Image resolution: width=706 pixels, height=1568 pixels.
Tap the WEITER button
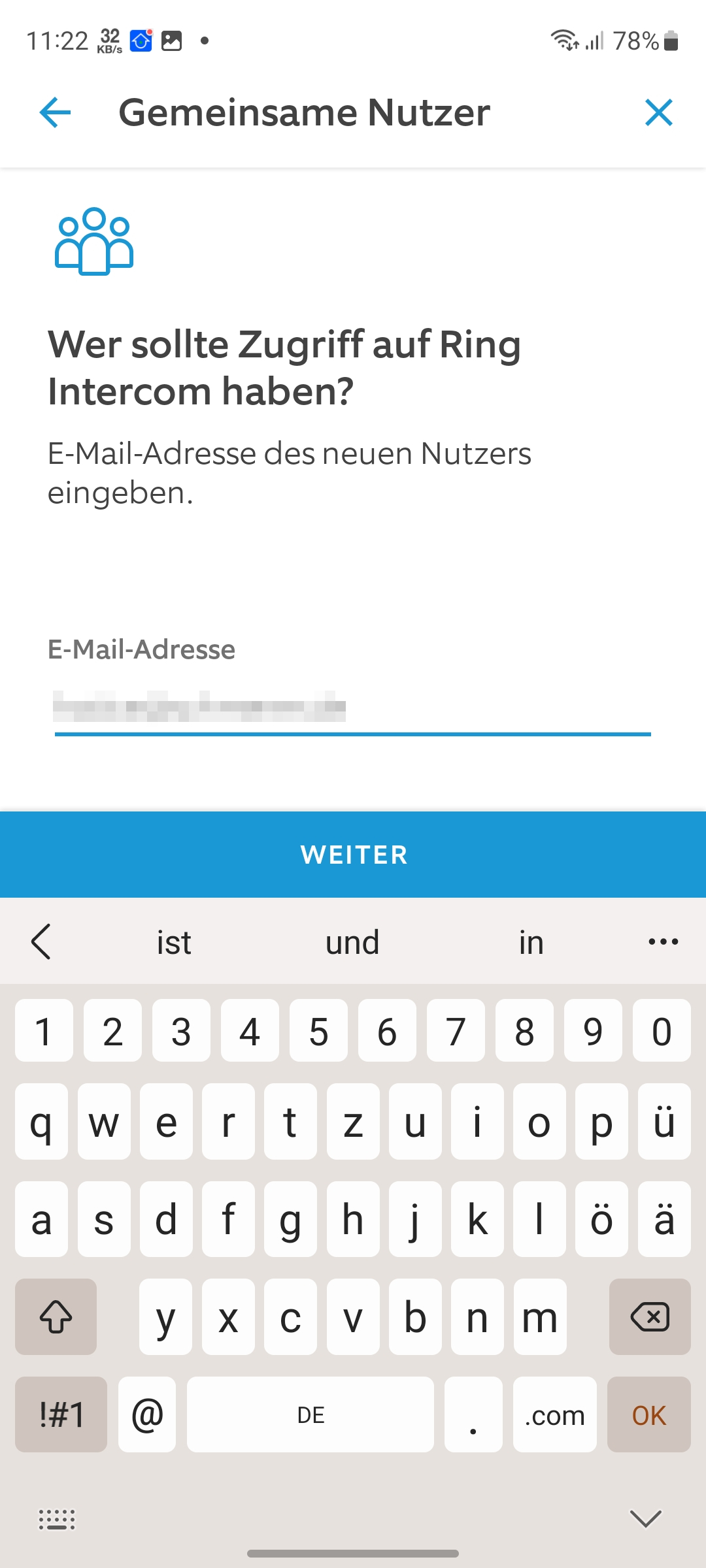coord(353,855)
